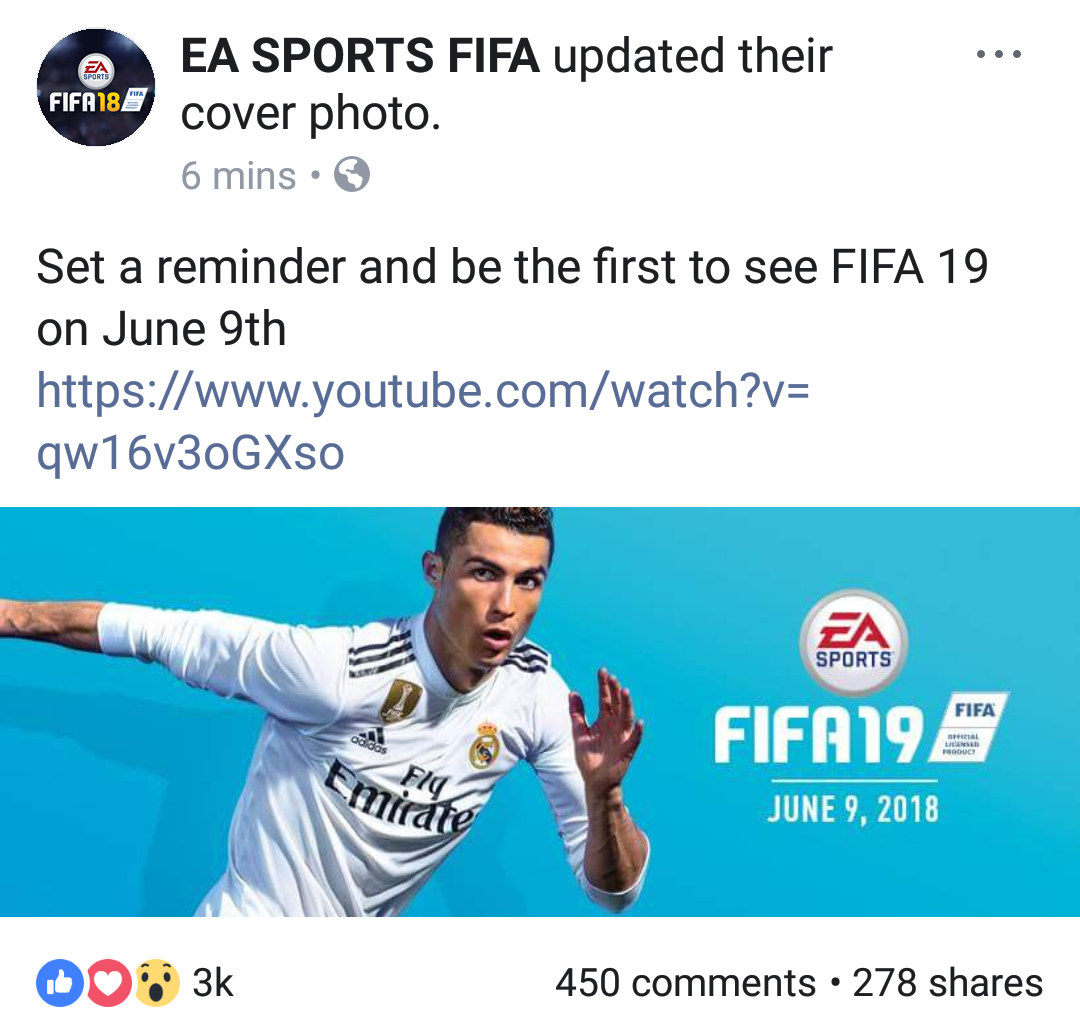Open the YouTube link in the post
This screenshot has height=1031, width=1080.
tap(420, 420)
